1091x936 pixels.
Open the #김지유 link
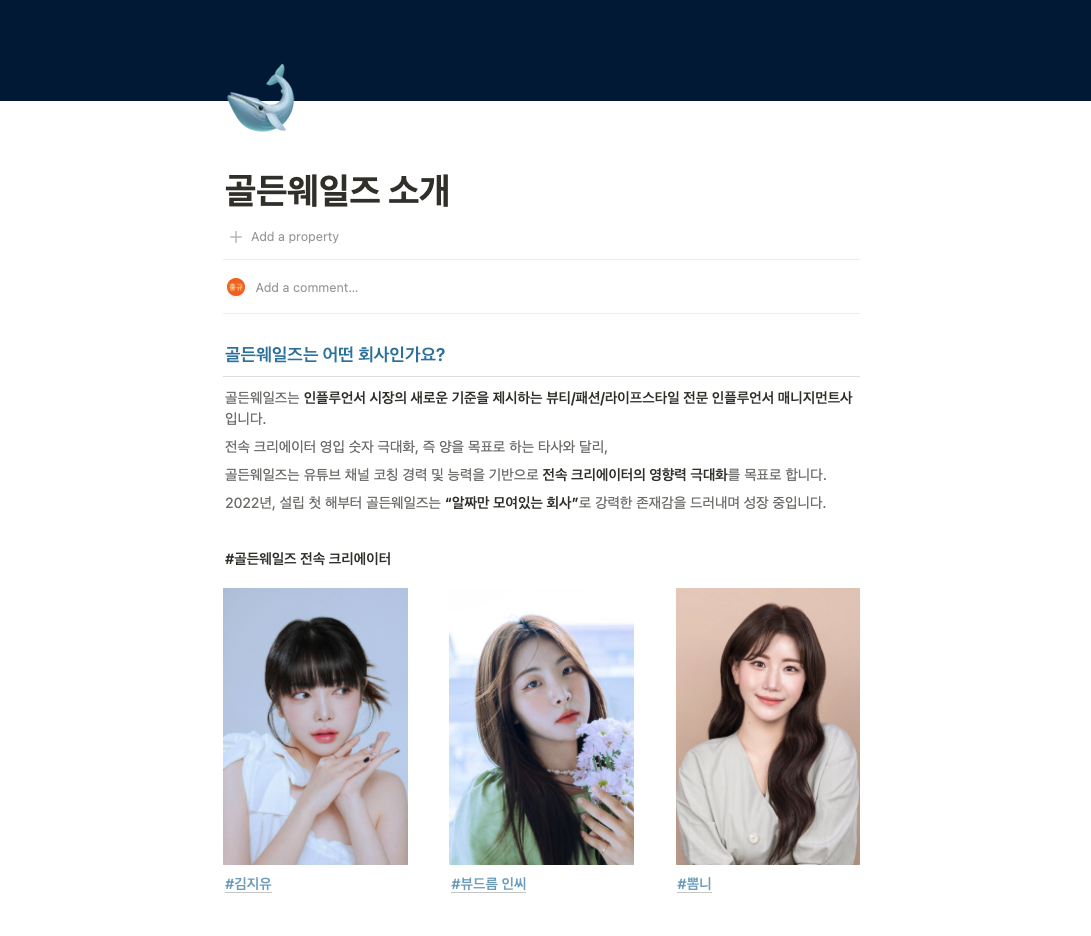click(x=248, y=884)
